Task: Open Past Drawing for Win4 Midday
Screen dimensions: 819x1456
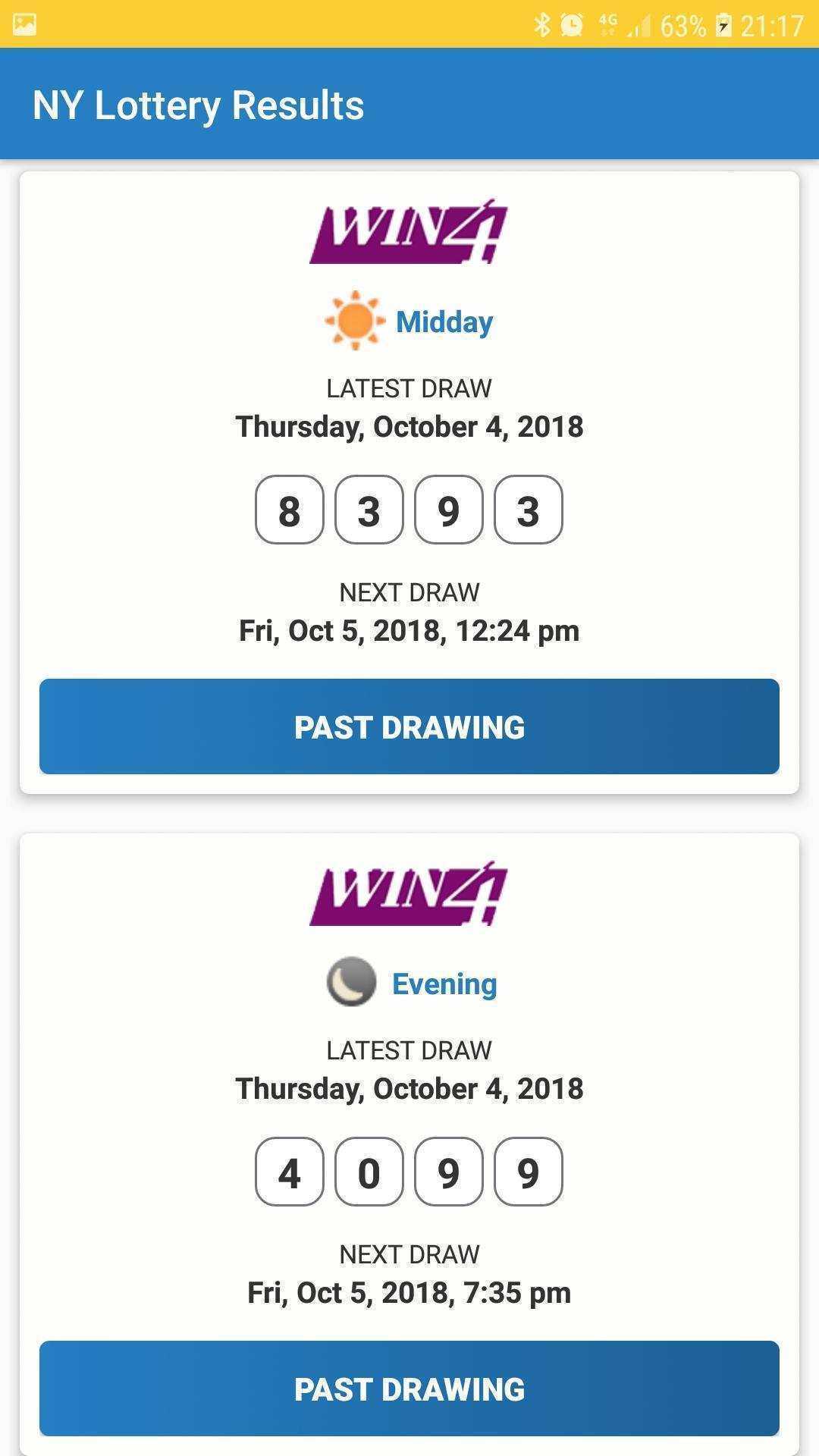Action: click(409, 726)
